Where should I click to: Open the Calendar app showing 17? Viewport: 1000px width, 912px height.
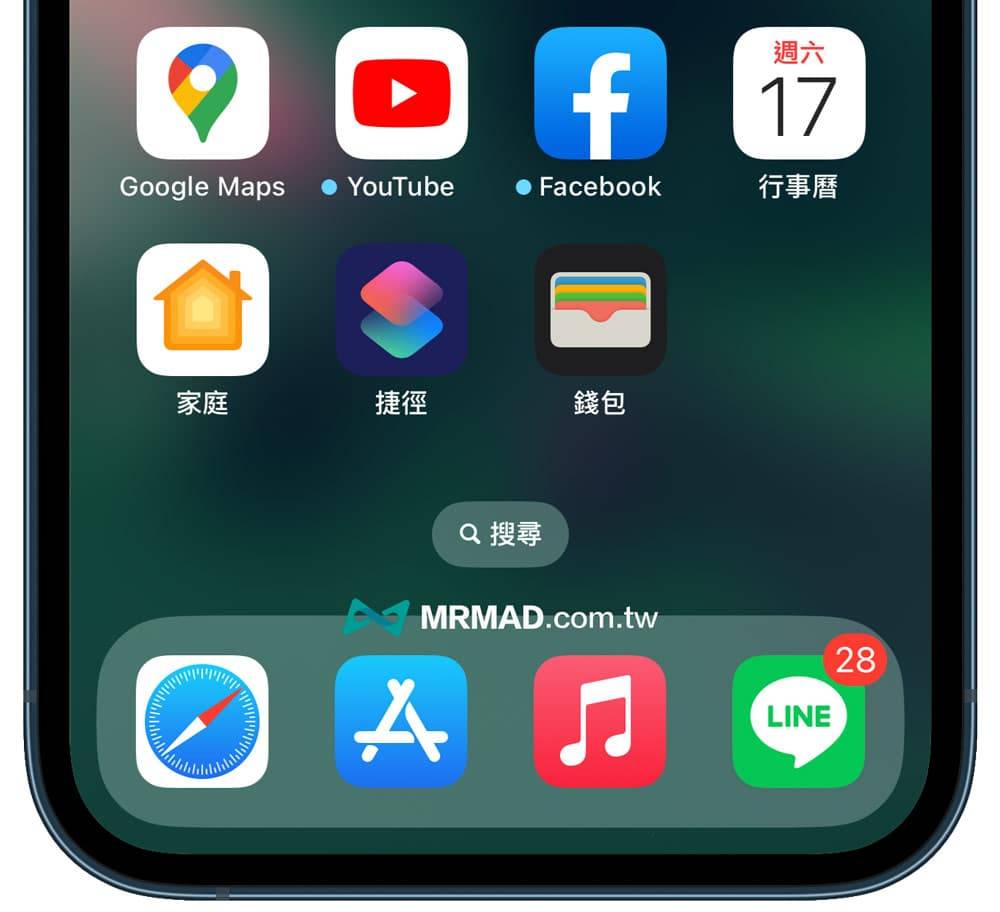799,93
